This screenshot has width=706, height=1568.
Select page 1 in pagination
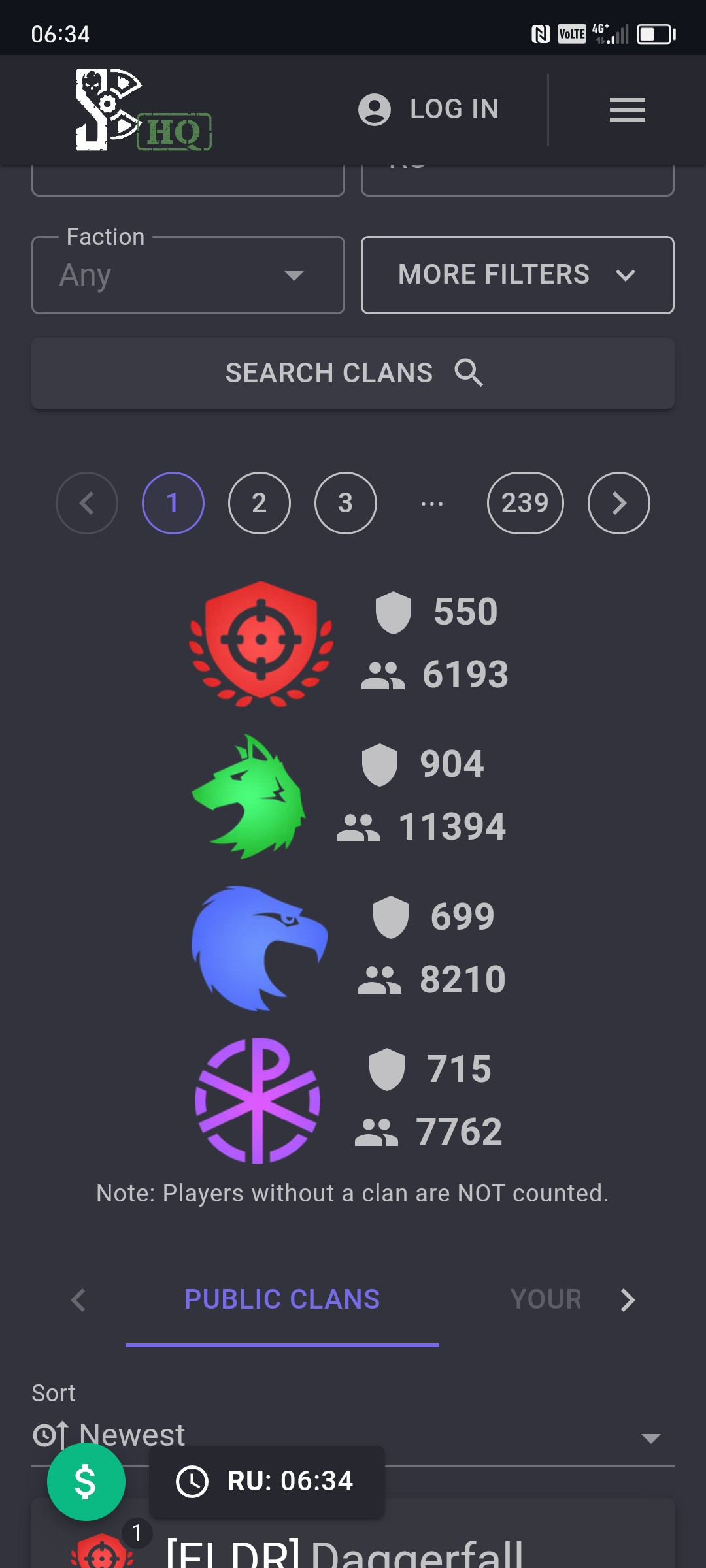173,503
